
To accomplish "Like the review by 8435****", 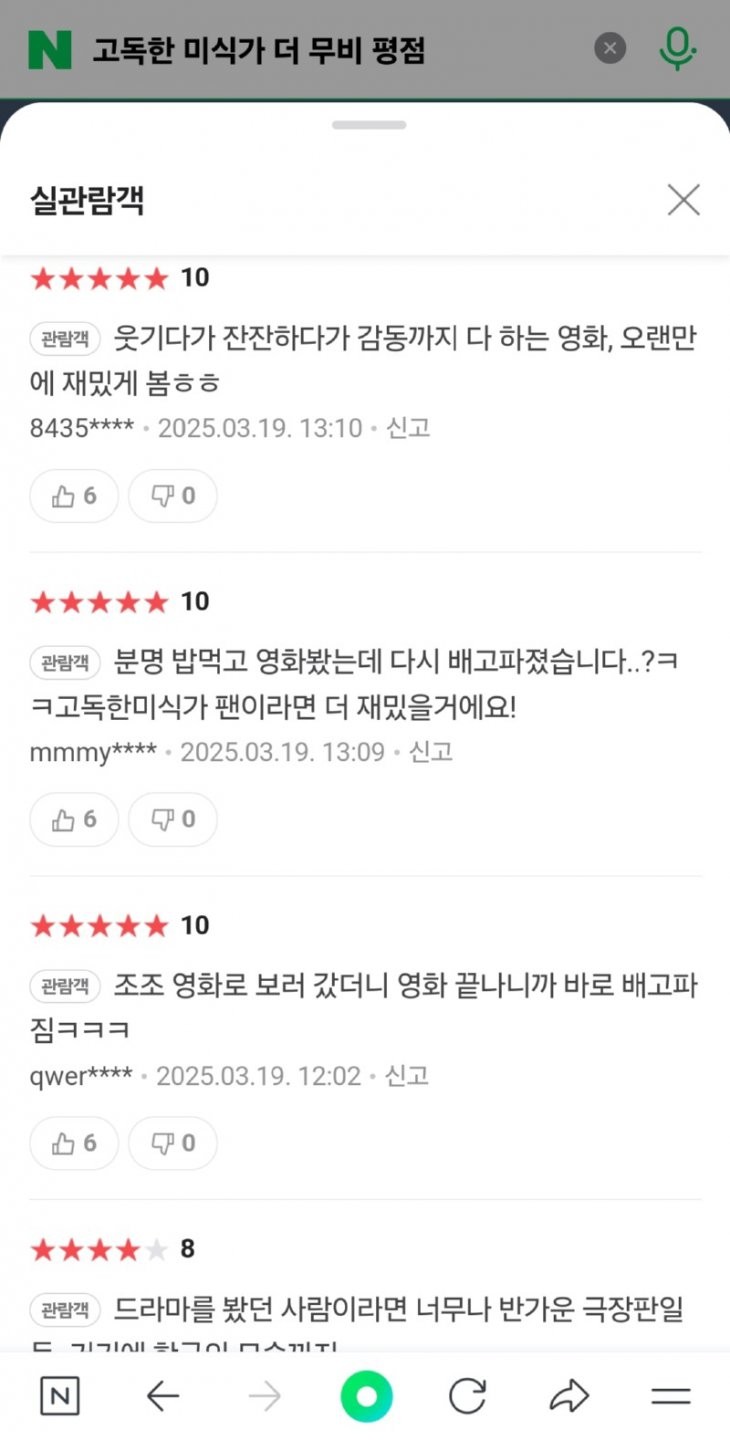I will [74, 496].
